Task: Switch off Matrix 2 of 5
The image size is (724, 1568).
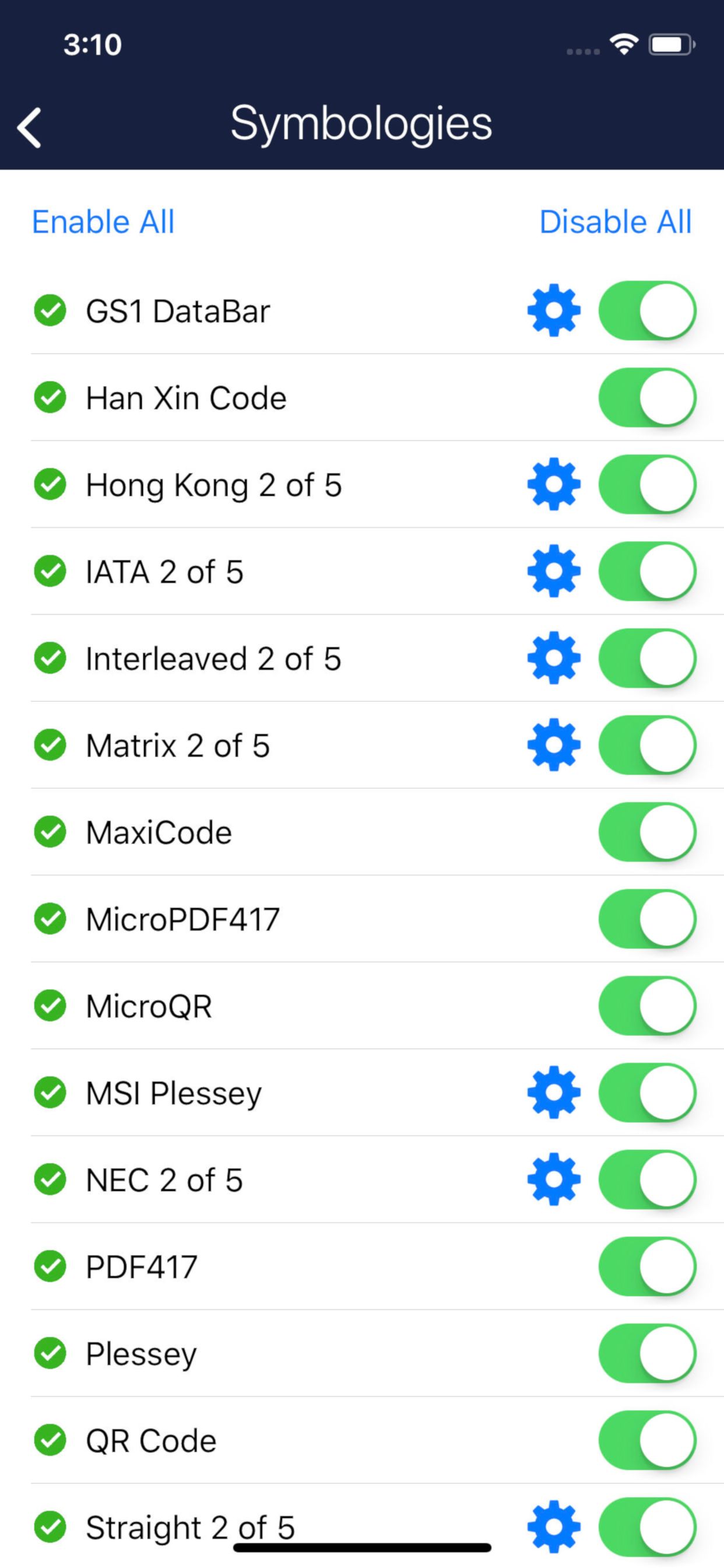Action: click(x=647, y=745)
